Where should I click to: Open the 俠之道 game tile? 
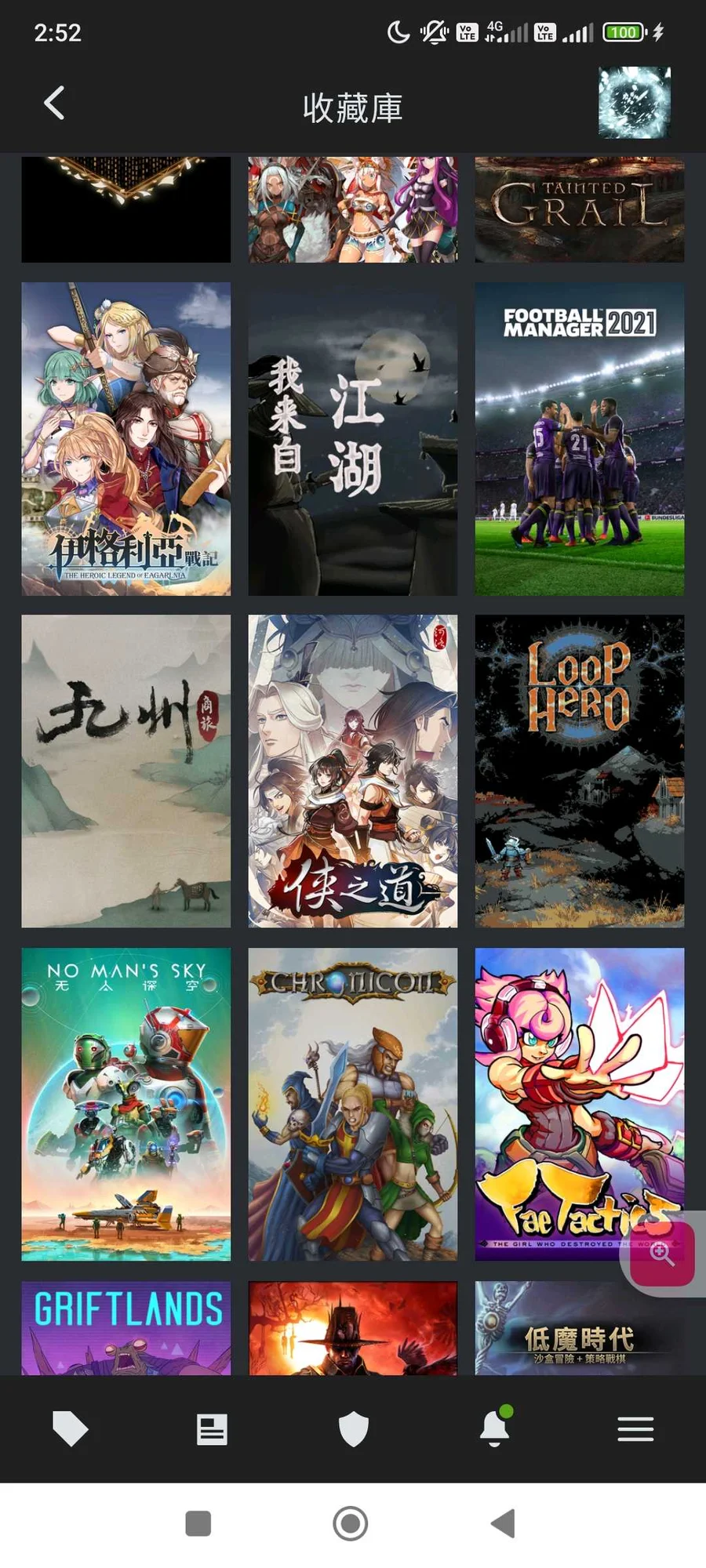[352, 771]
